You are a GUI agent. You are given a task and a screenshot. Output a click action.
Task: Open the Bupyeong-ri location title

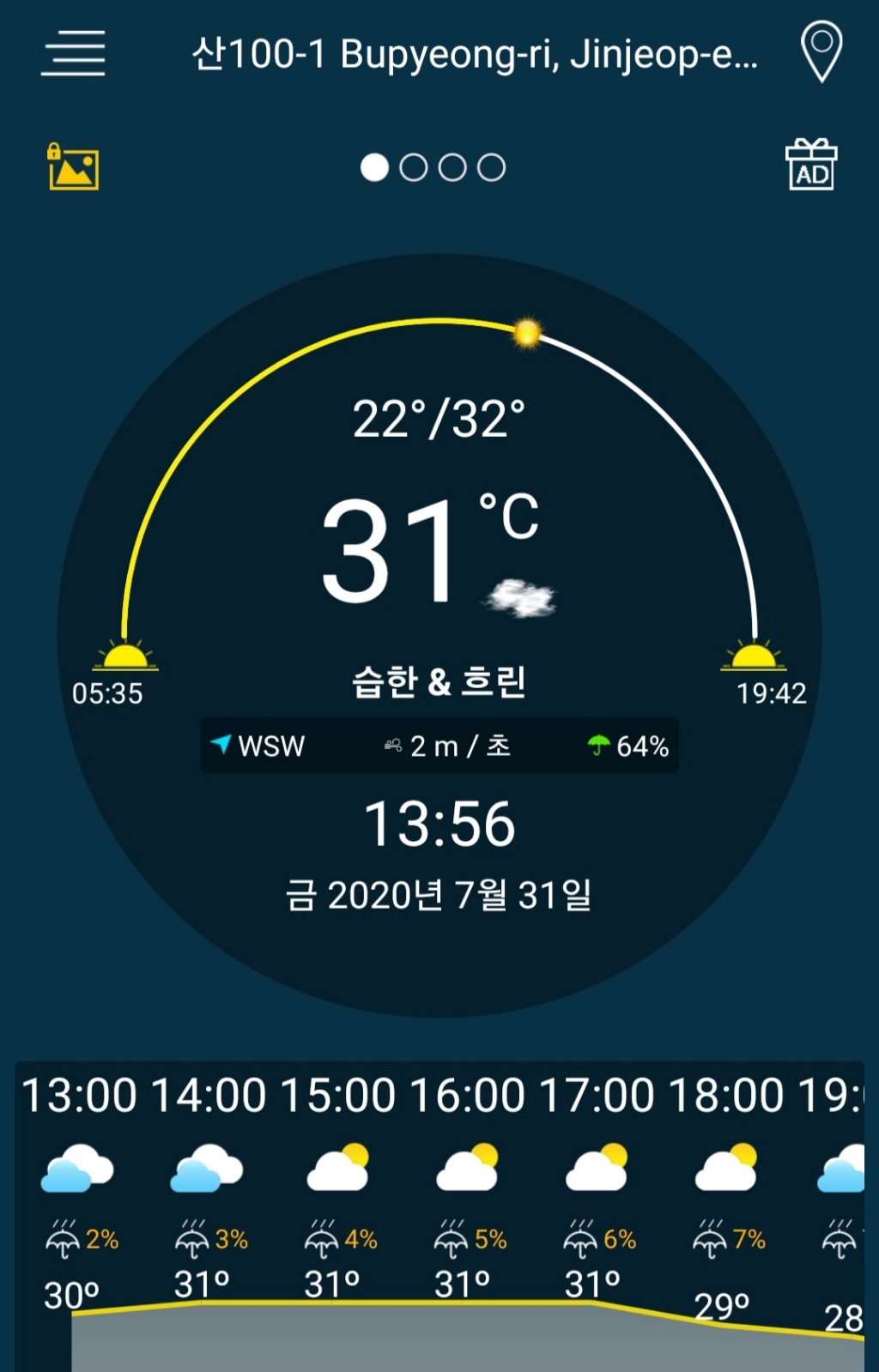(x=474, y=54)
